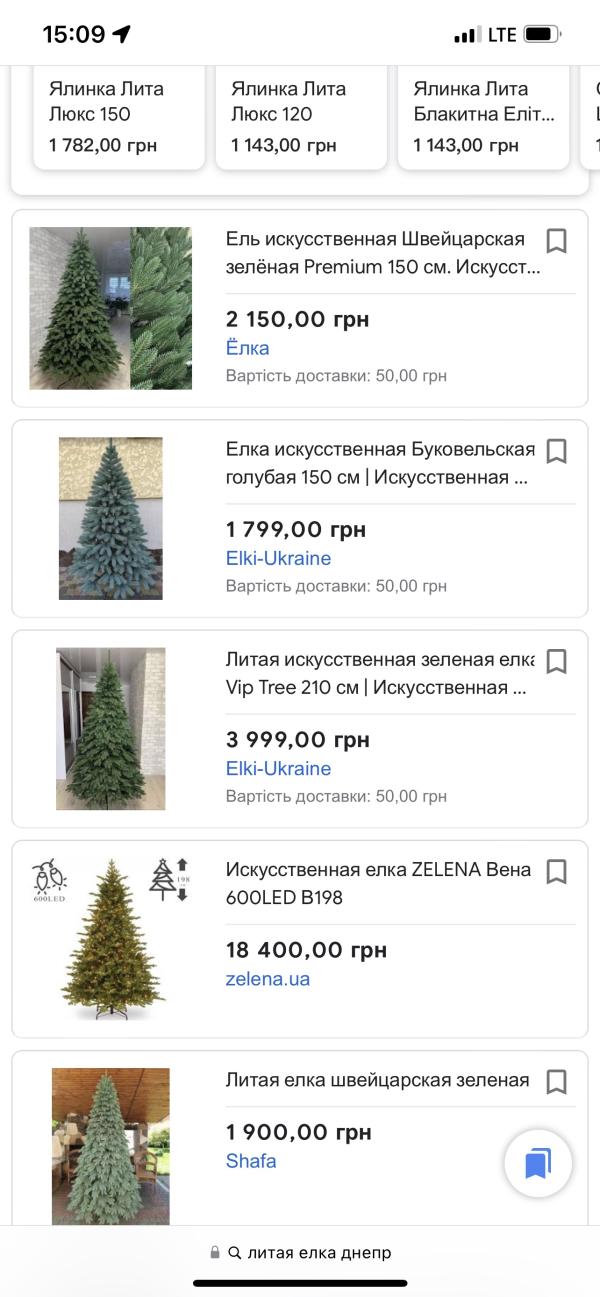Tap the address bar showing литая елка днепр
Image resolution: width=600 pixels, height=1297 pixels.
click(x=300, y=1252)
